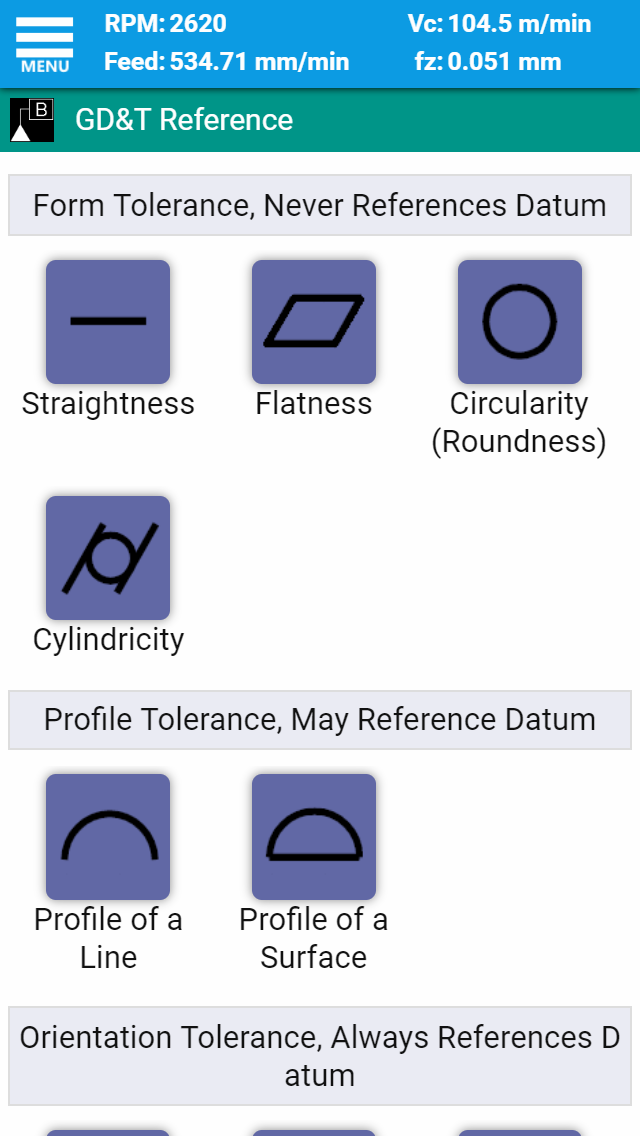Open the Profile of a Surface tile
This screenshot has height=1136, width=640.
click(x=314, y=837)
